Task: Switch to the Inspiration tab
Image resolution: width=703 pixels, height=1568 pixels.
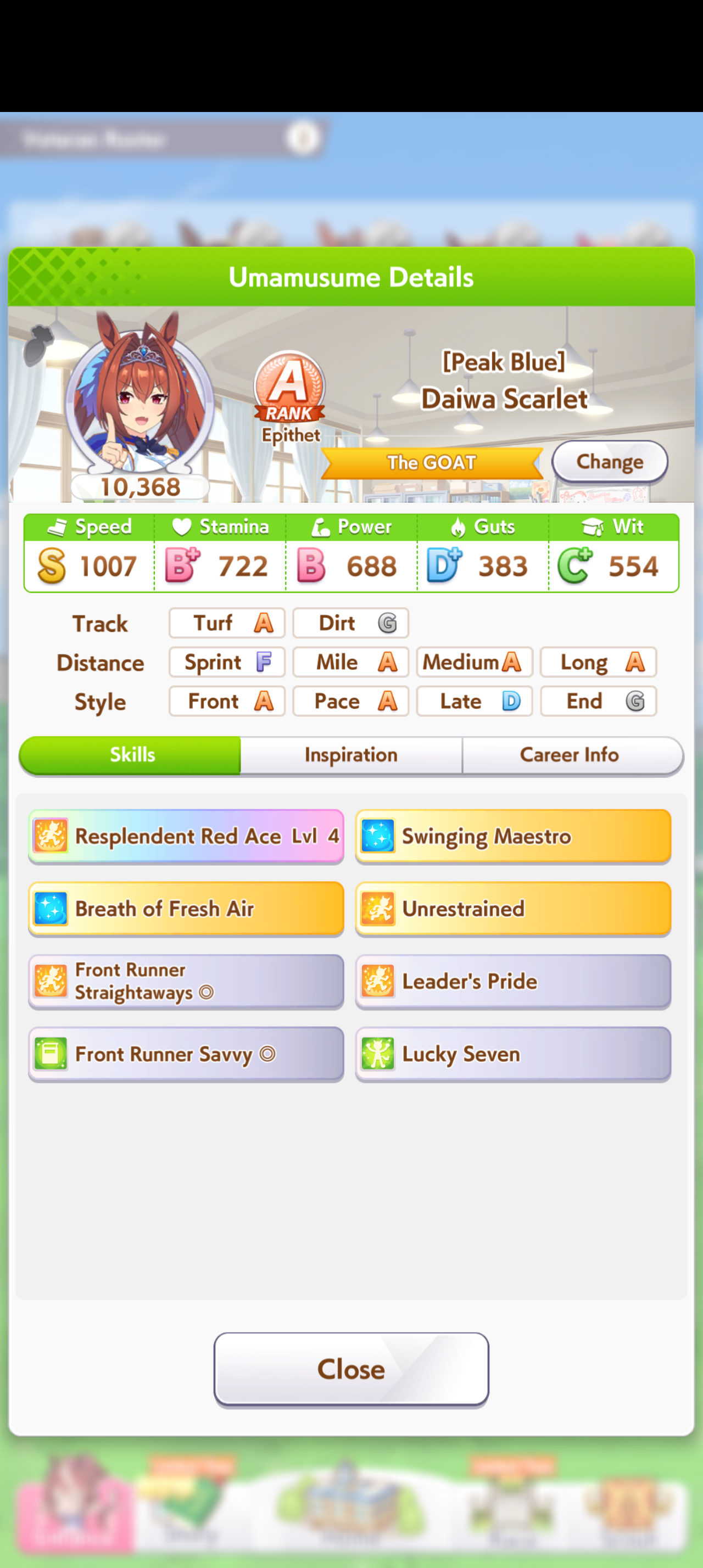Action: tap(351, 755)
